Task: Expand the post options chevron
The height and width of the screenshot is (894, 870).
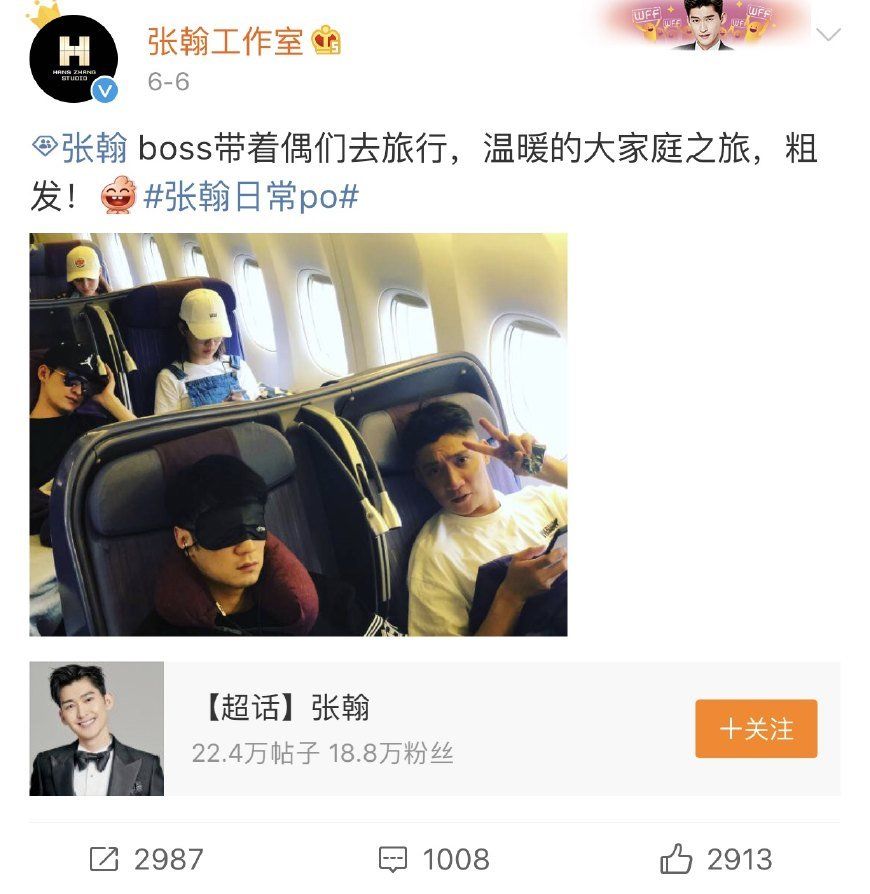Action: coord(829,35)
